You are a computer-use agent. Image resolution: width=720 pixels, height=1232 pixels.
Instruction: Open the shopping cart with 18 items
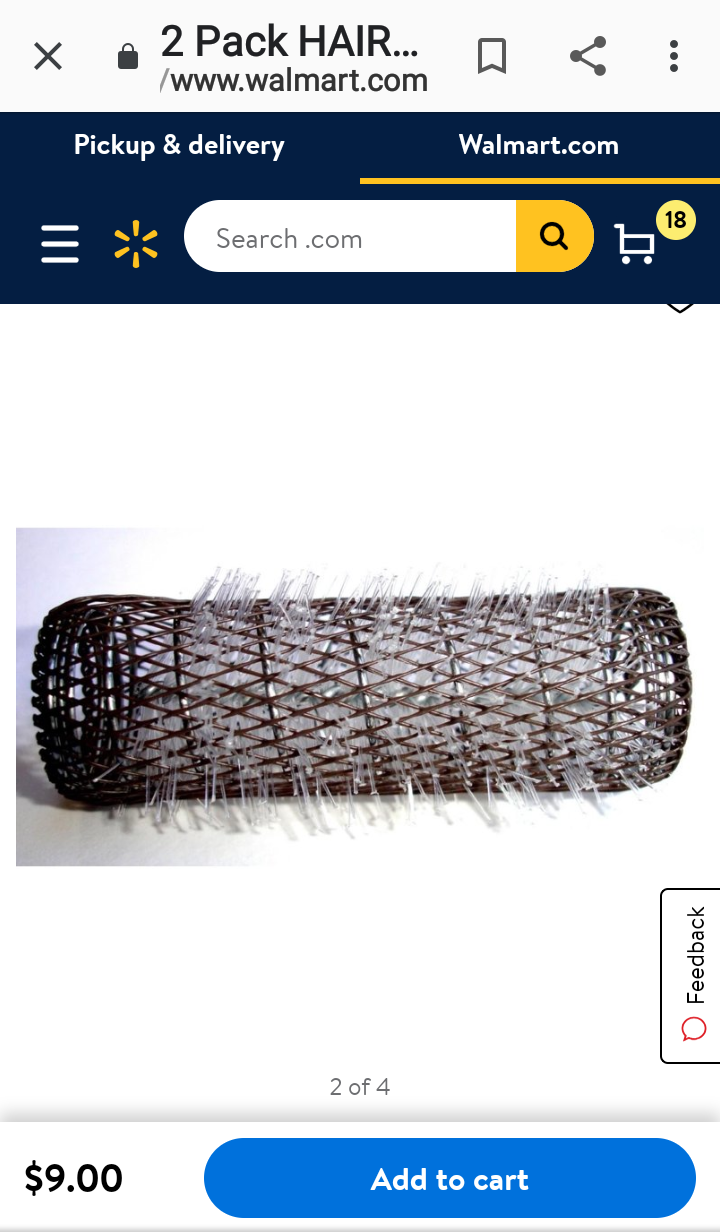pos(636,242)
